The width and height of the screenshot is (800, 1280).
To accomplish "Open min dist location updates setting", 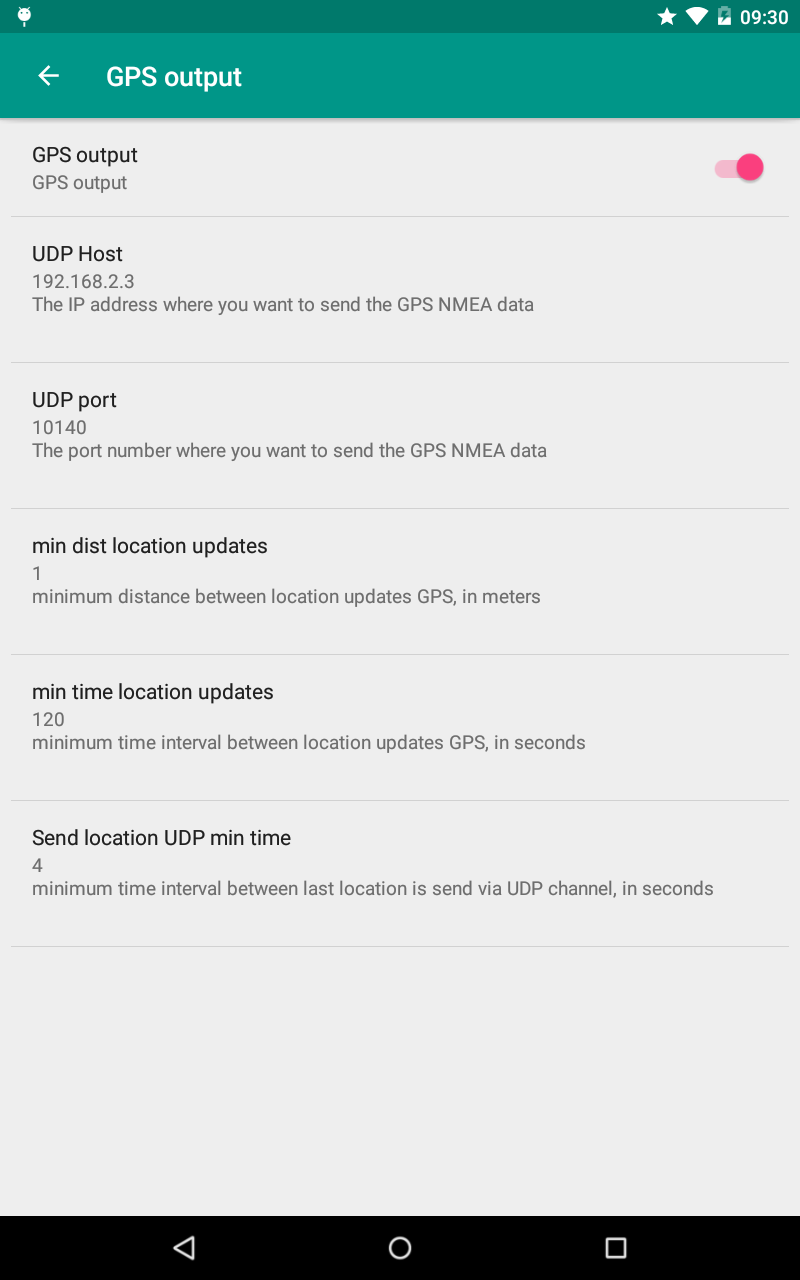I will pos(400,570).
